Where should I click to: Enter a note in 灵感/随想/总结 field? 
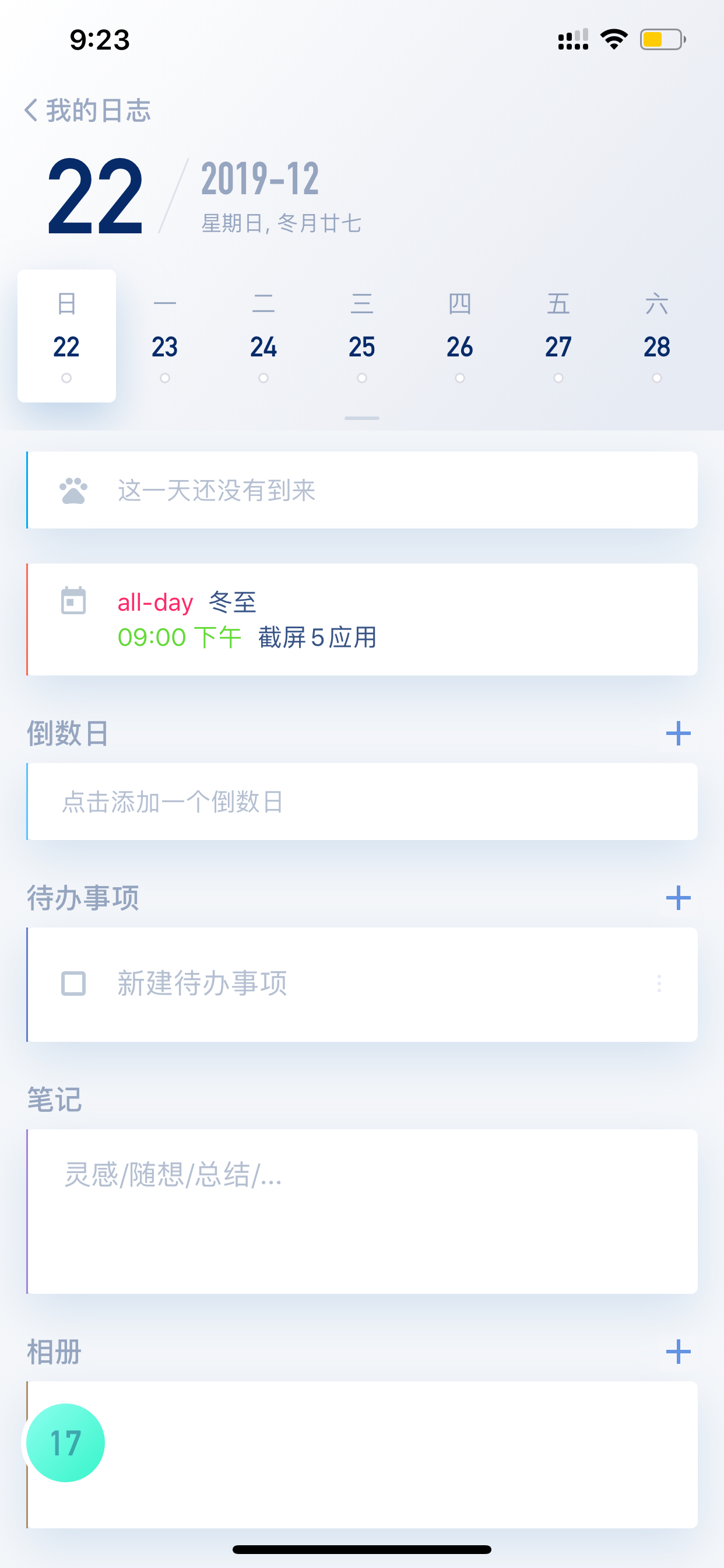click(362, 1212)
